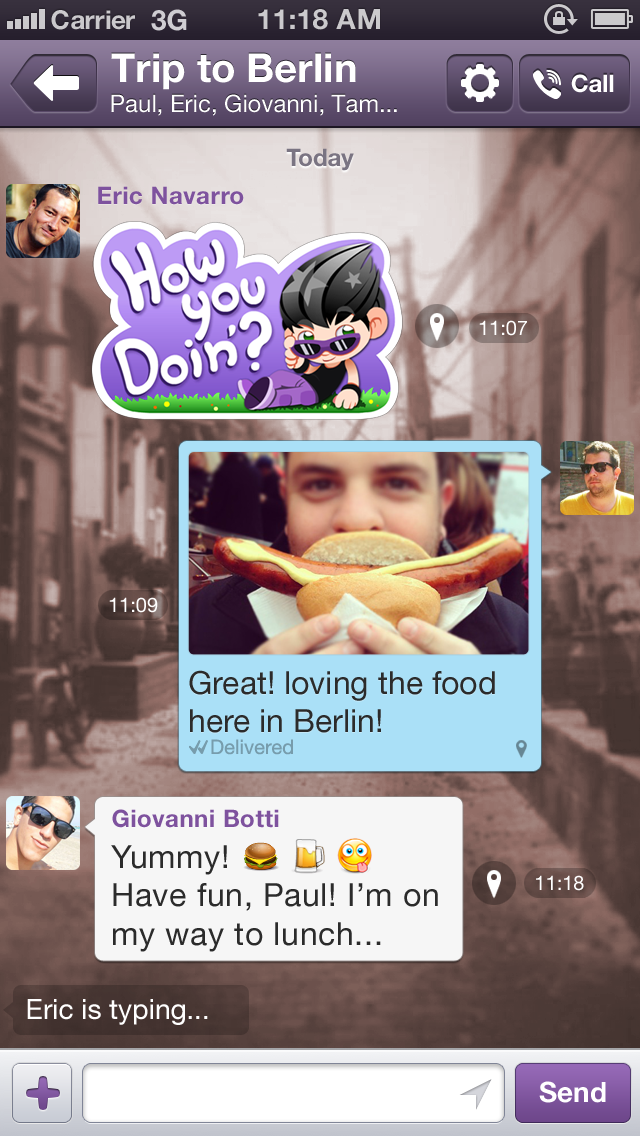Open Giovanni Botti's profile picture
The width and height of the screenshot is (640, 1136).
43,833
